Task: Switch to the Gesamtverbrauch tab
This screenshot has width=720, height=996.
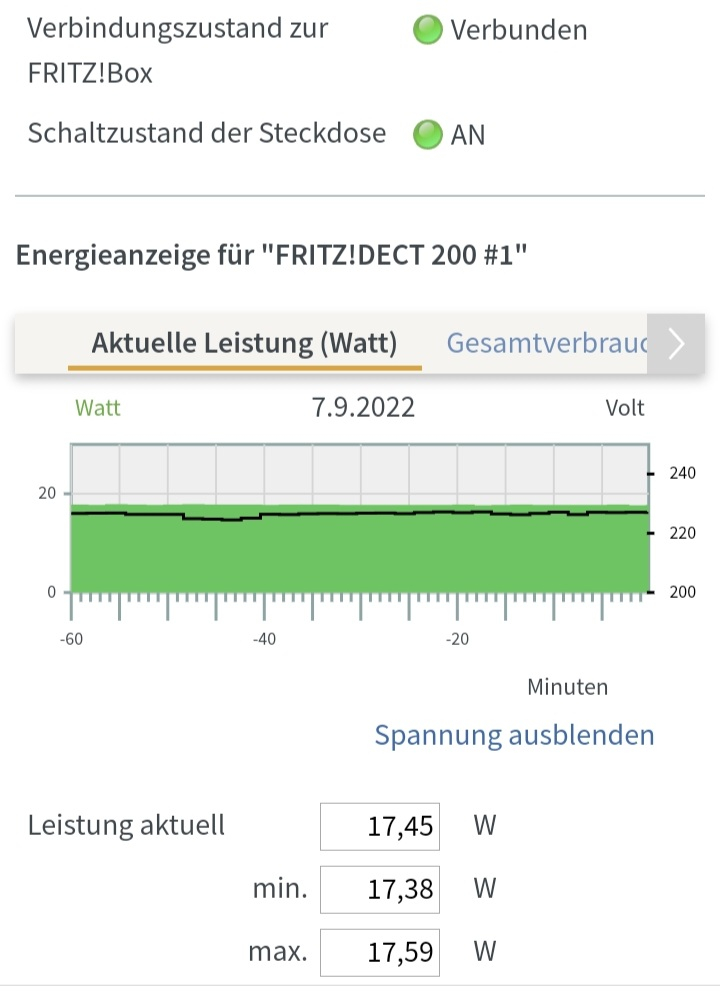Action: point(545,344)
